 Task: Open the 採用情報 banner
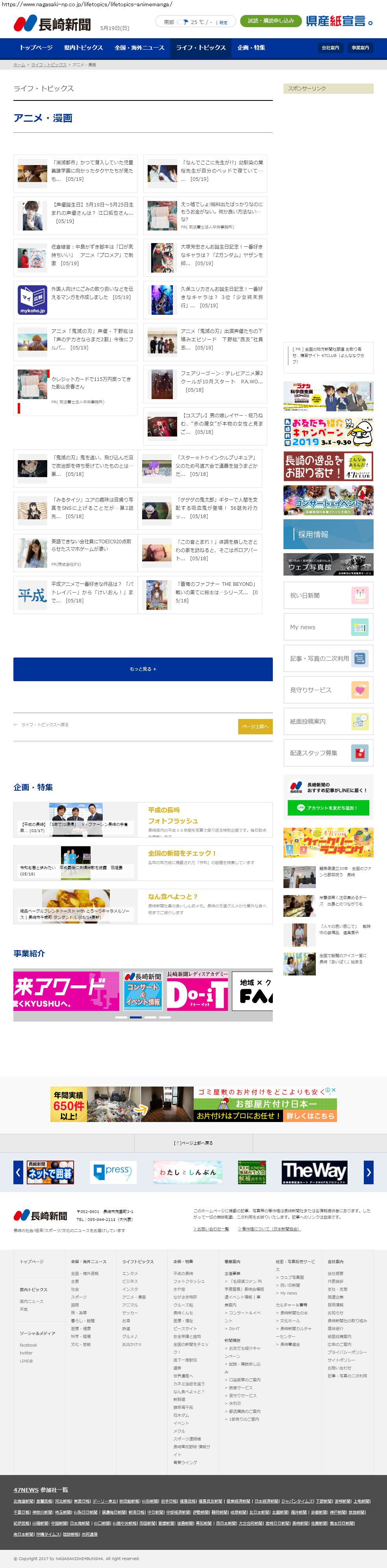[329, 535]
